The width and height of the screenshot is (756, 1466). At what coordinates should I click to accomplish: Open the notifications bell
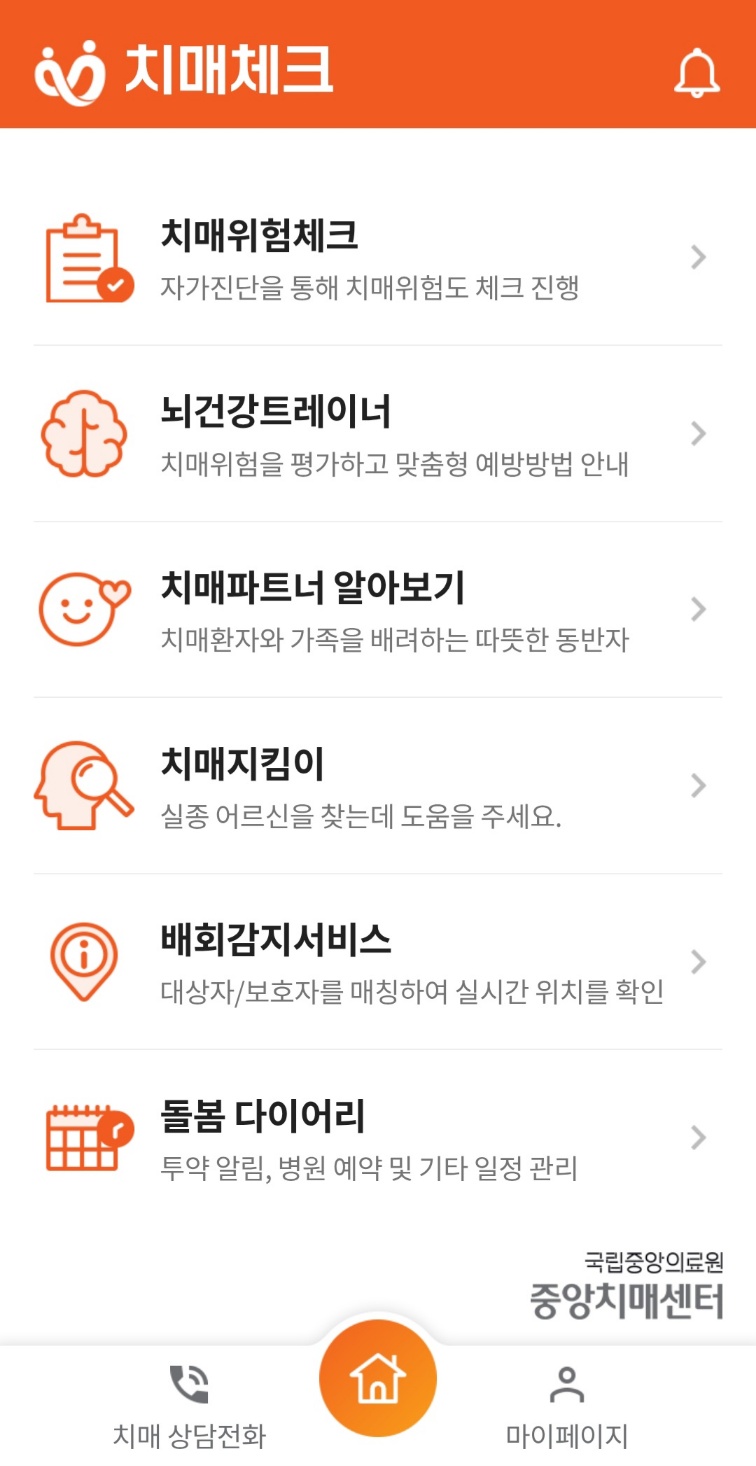697,71
